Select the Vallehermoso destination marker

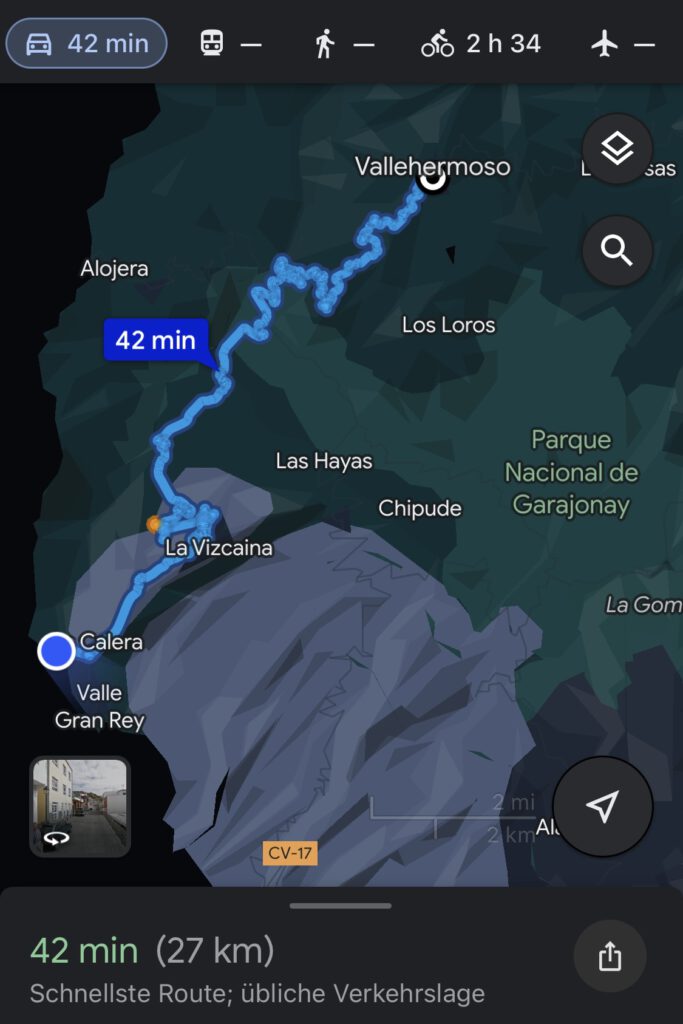(433, 180)
